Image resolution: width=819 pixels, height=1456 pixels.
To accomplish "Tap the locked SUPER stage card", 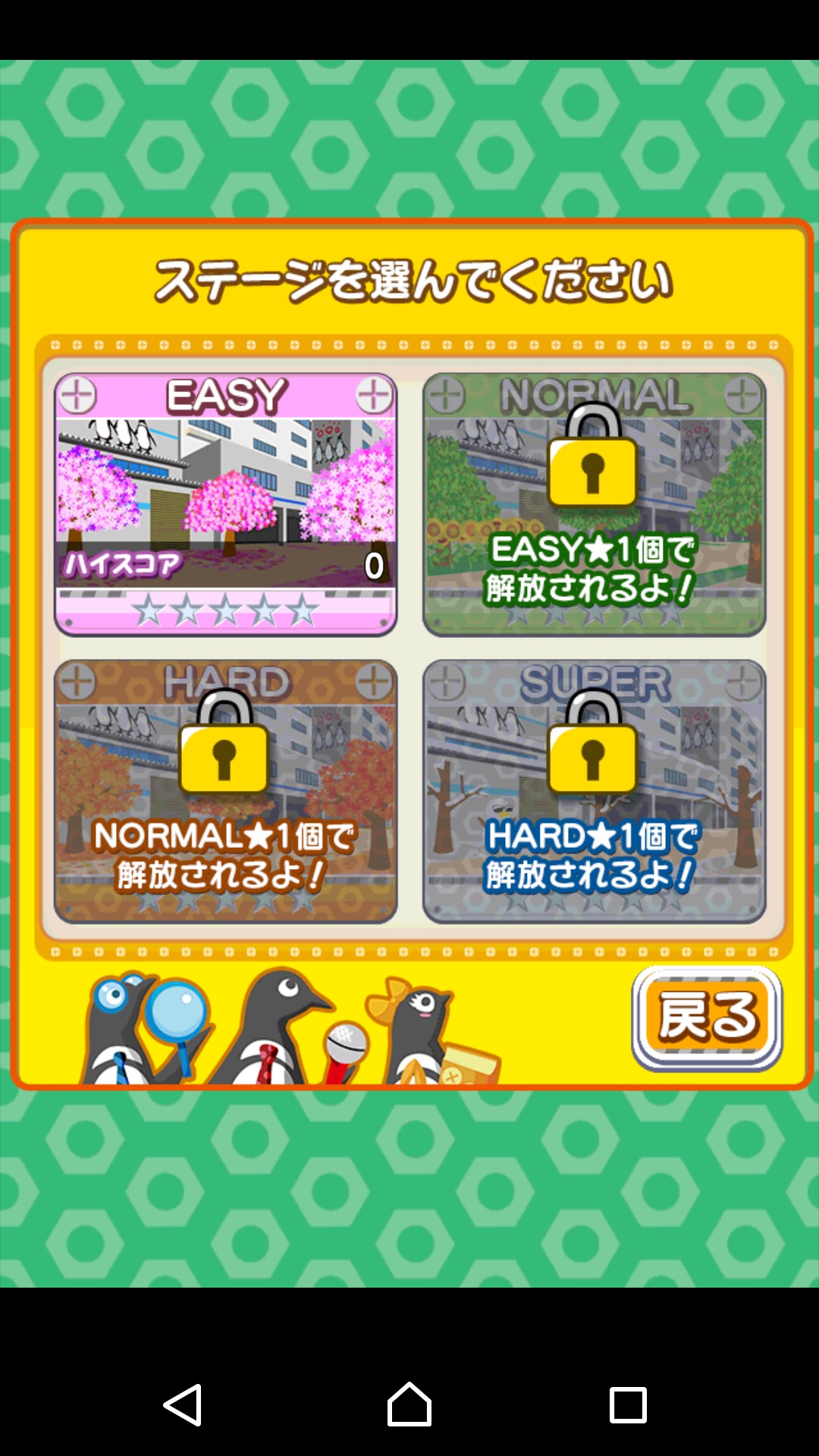I will (594, 791).
